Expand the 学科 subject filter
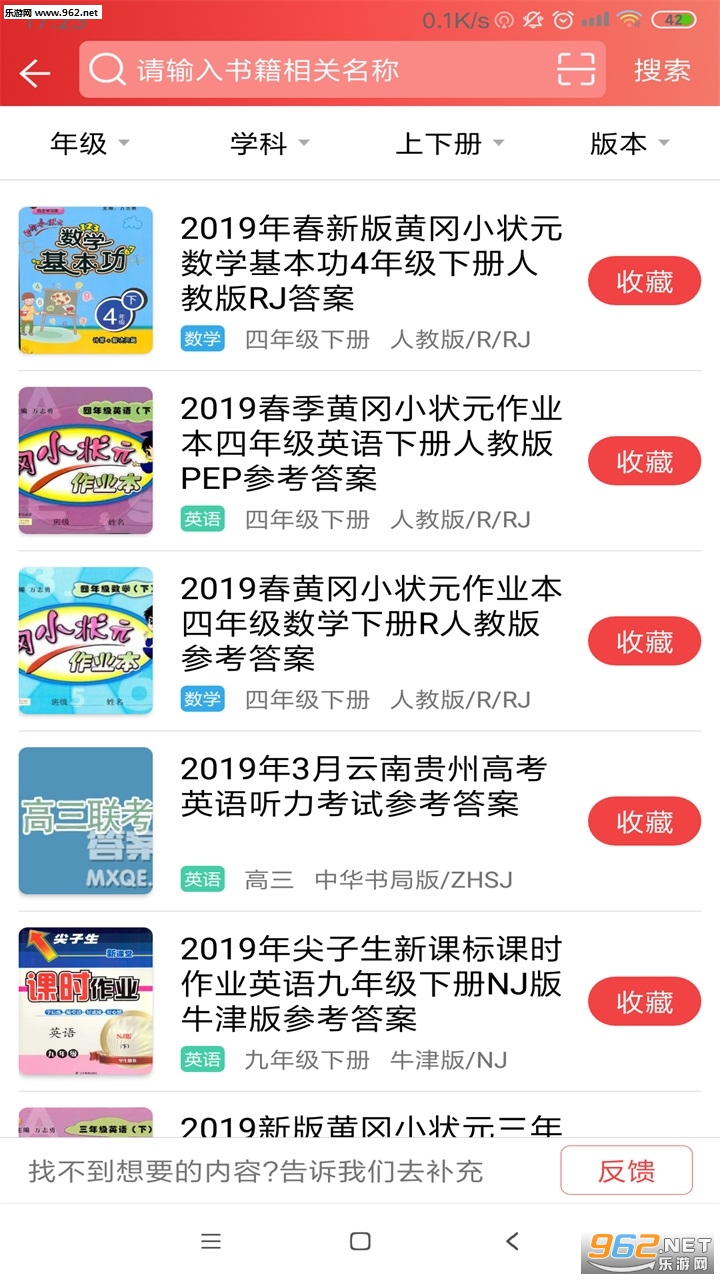This screenshot has height=1280, width=720. [x=270, y=143]
